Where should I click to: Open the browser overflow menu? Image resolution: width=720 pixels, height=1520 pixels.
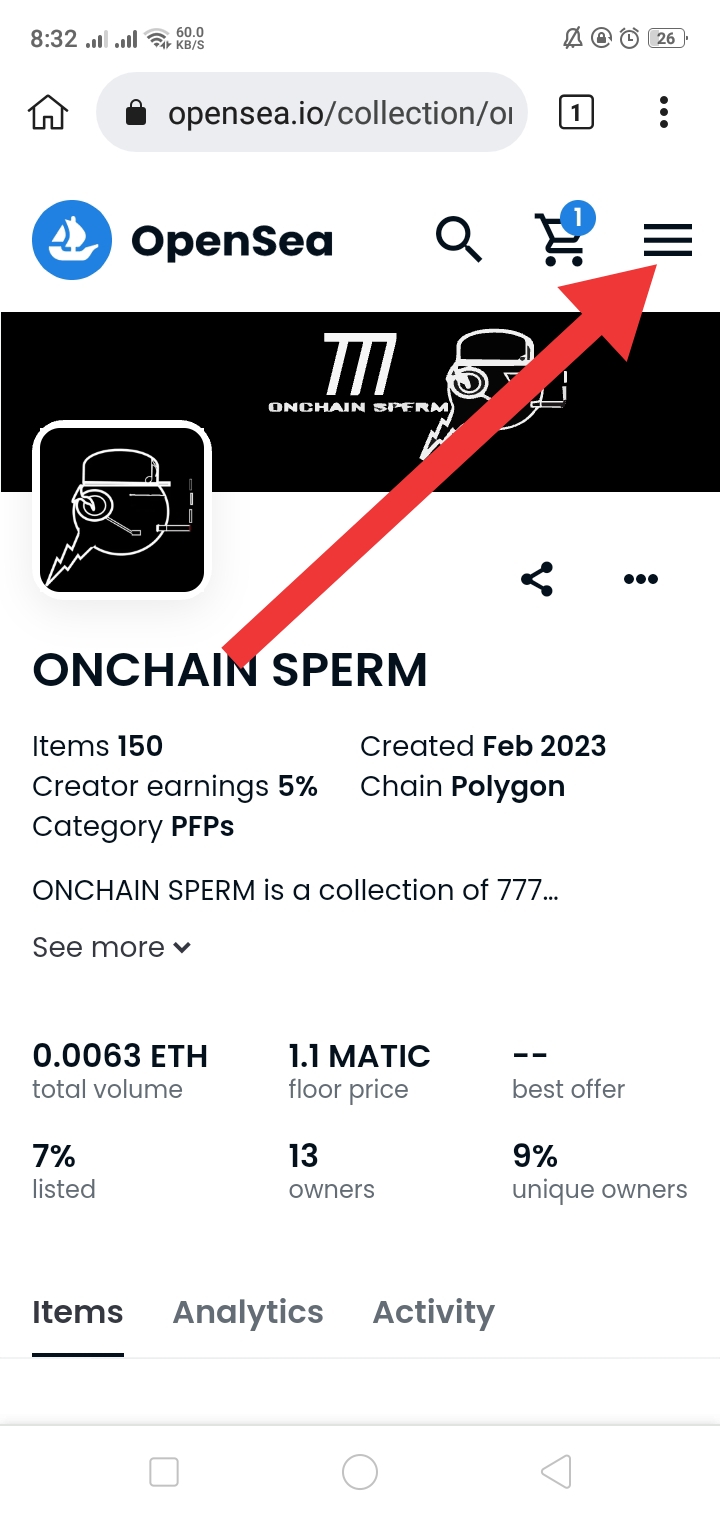pyautogui.click(x=664, y=112)
